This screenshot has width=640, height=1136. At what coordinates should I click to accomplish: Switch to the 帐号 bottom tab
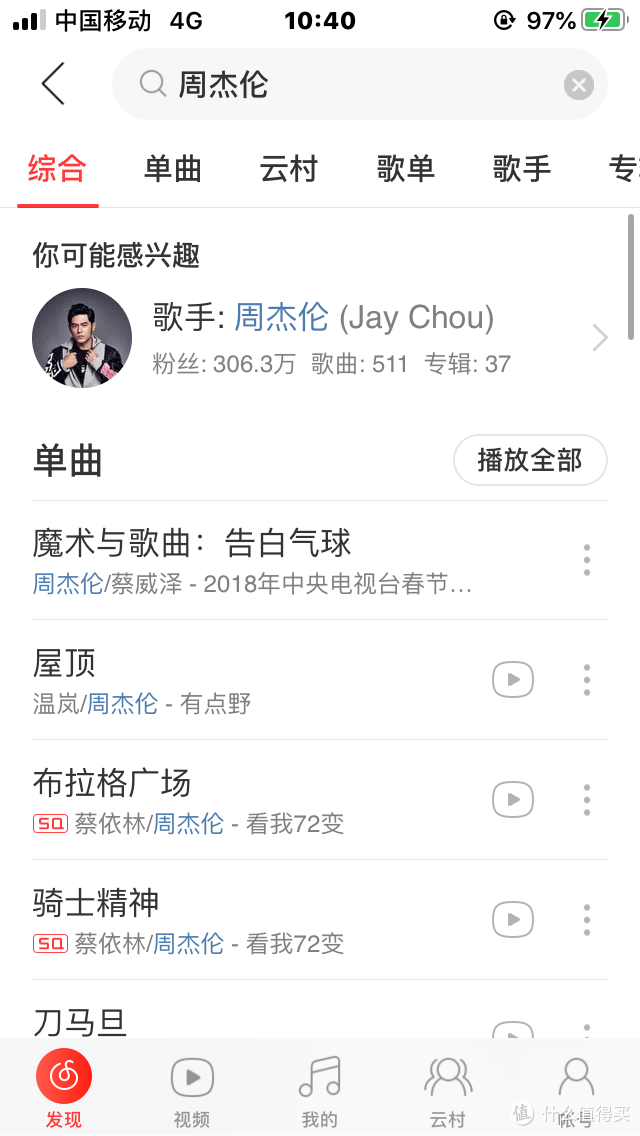pyautogui.click(x=575, y=1090)
